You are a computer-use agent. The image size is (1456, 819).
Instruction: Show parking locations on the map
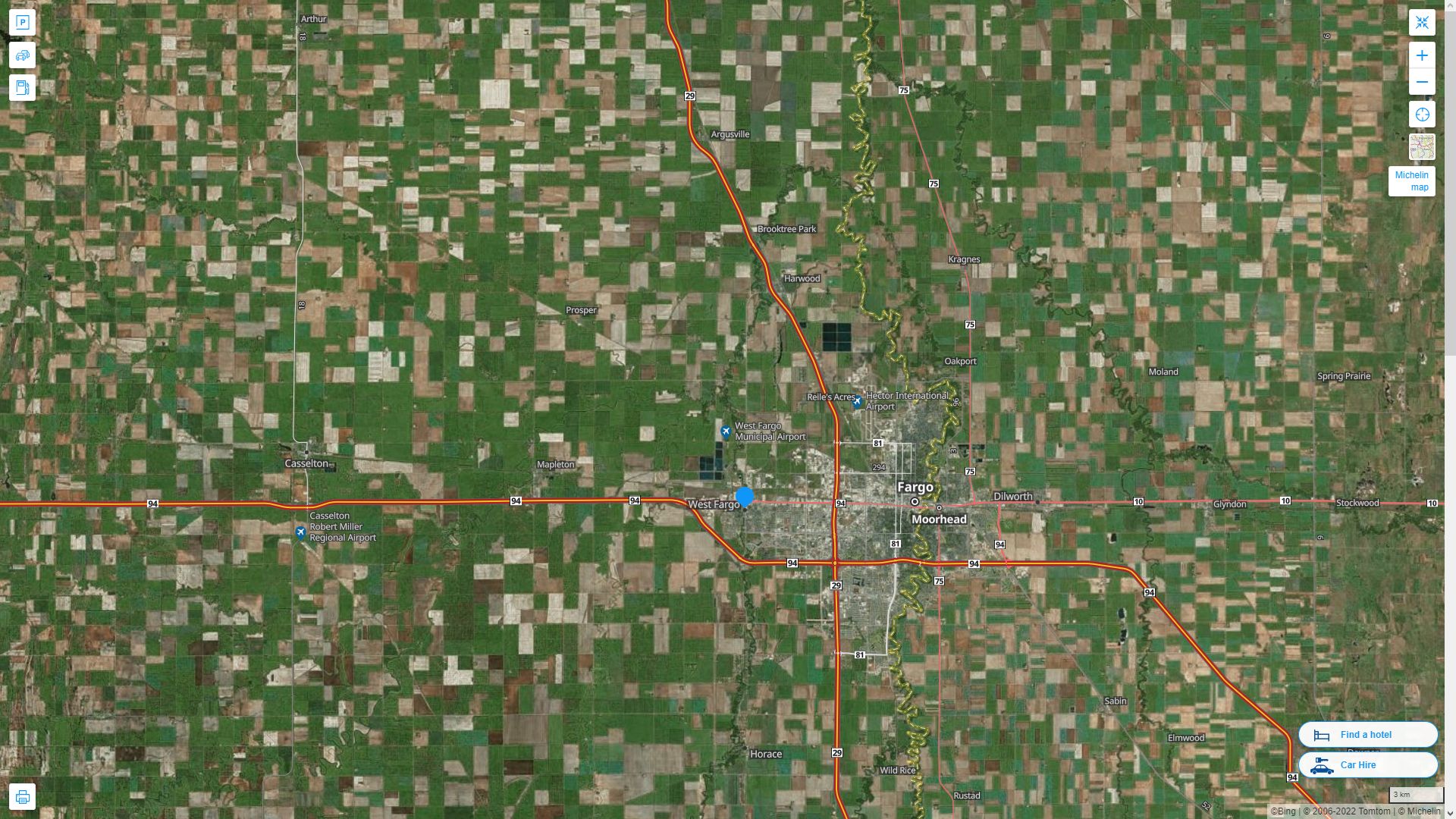(22, 23)
